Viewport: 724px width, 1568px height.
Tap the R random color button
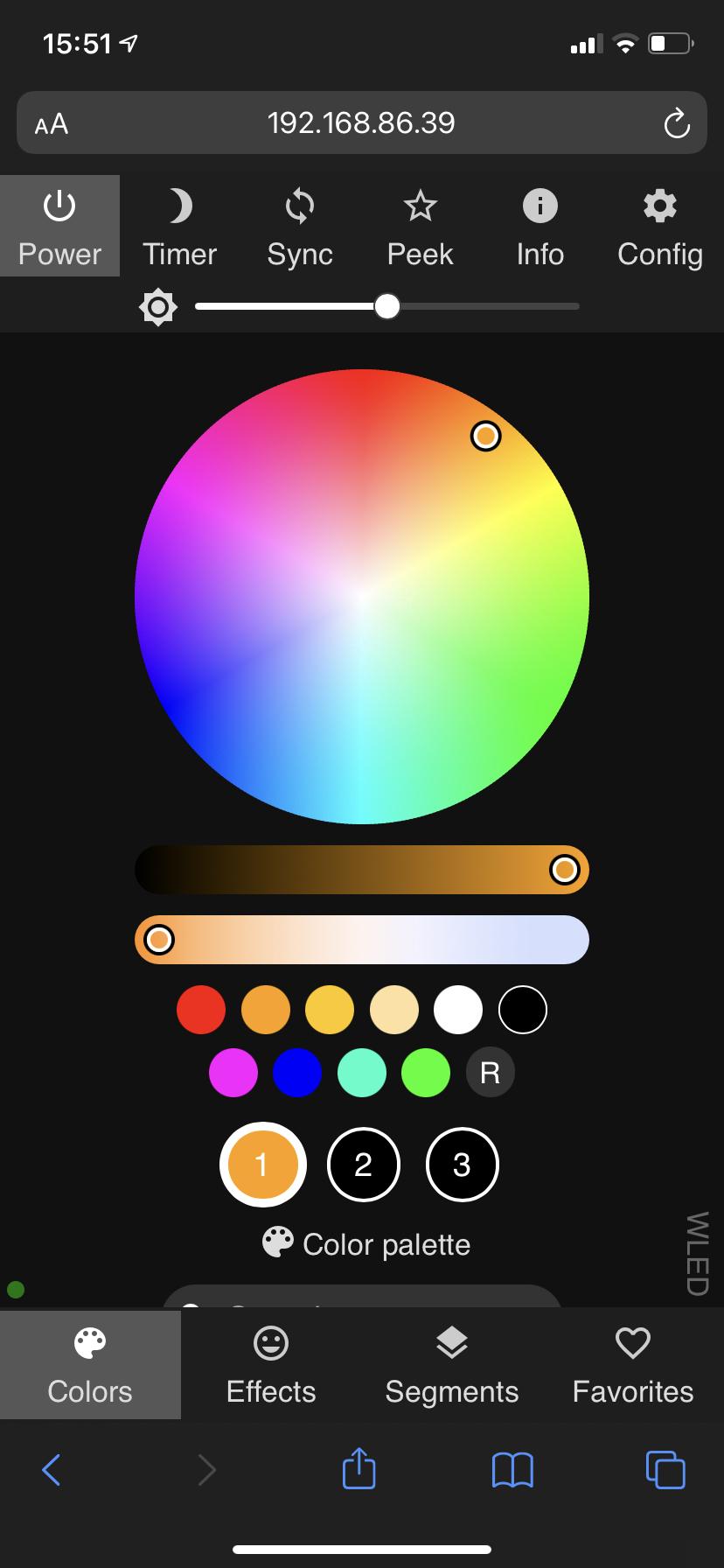[x=490, y=1073]
